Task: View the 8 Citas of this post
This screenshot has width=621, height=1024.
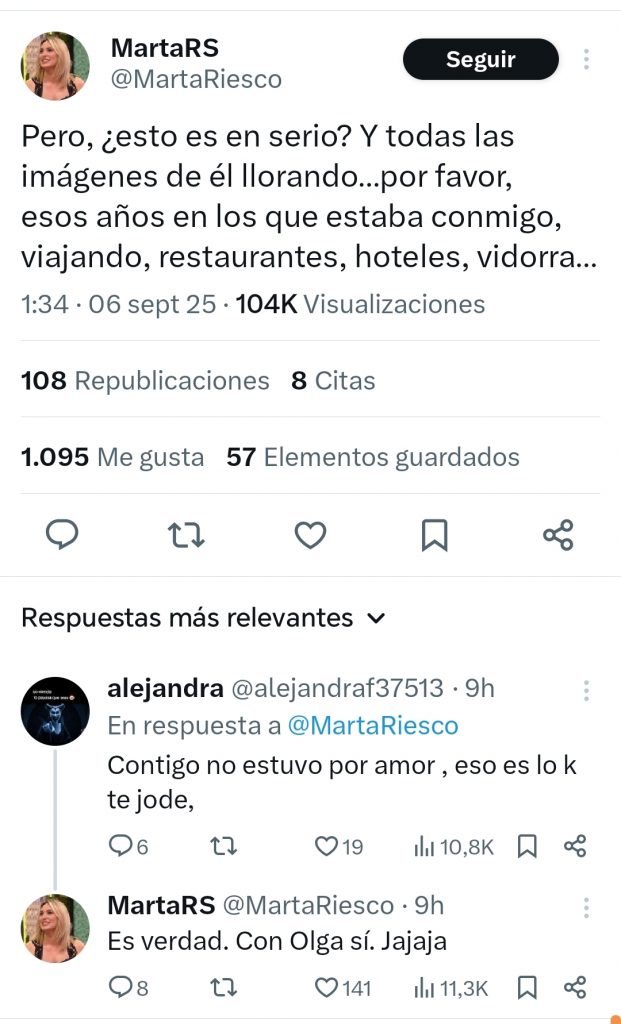Action: click(x=333, y=381)
